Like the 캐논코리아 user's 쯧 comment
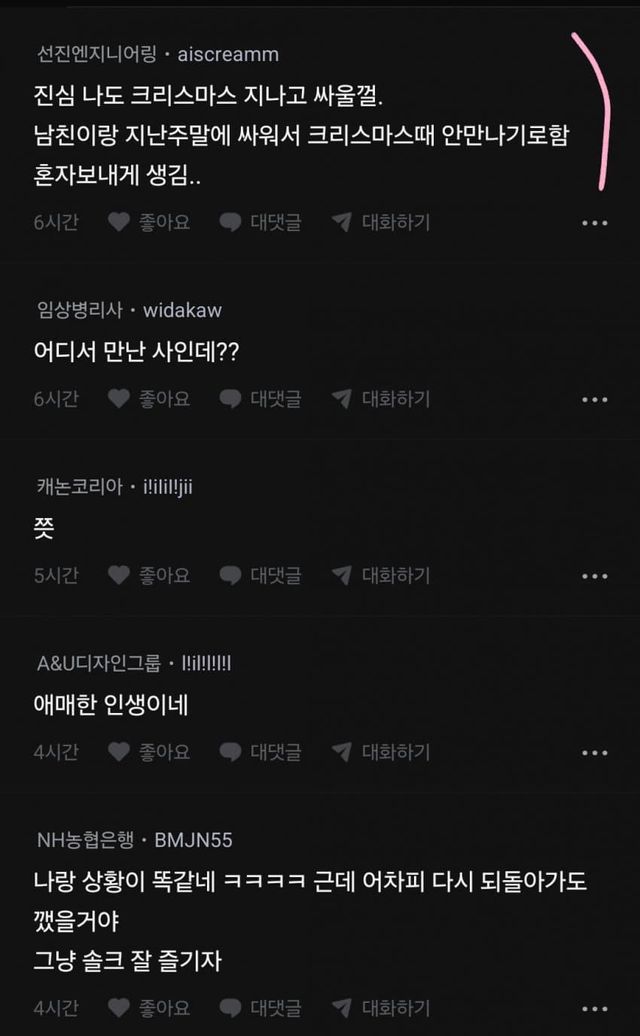 (x=149, y=575)
